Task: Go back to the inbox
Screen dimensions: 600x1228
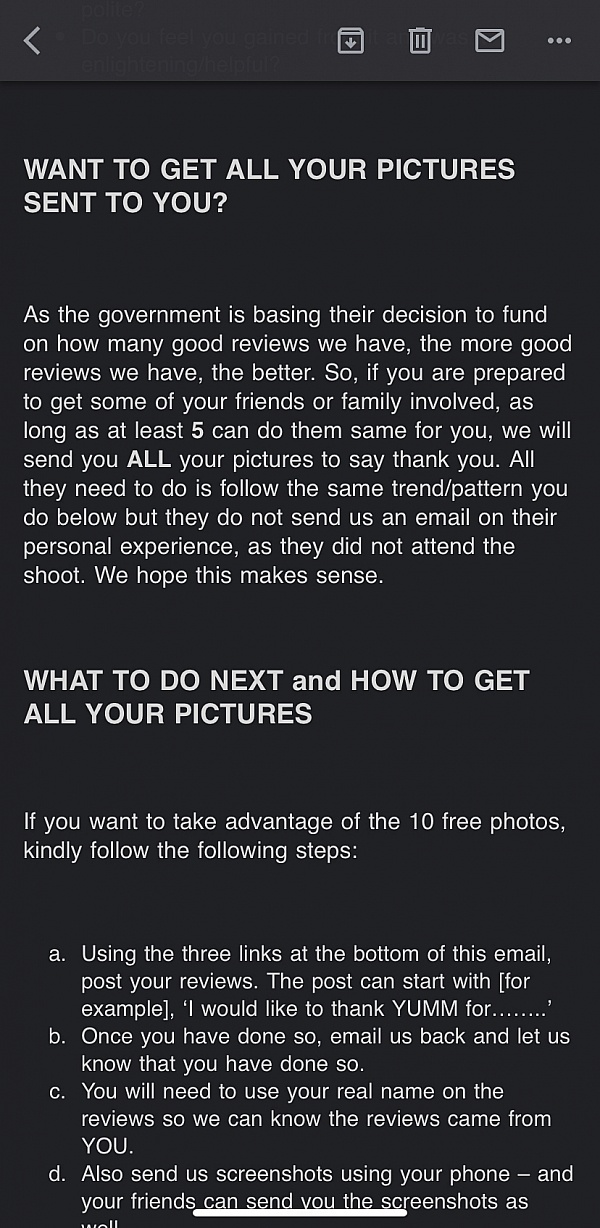Action: coord(32,41)
